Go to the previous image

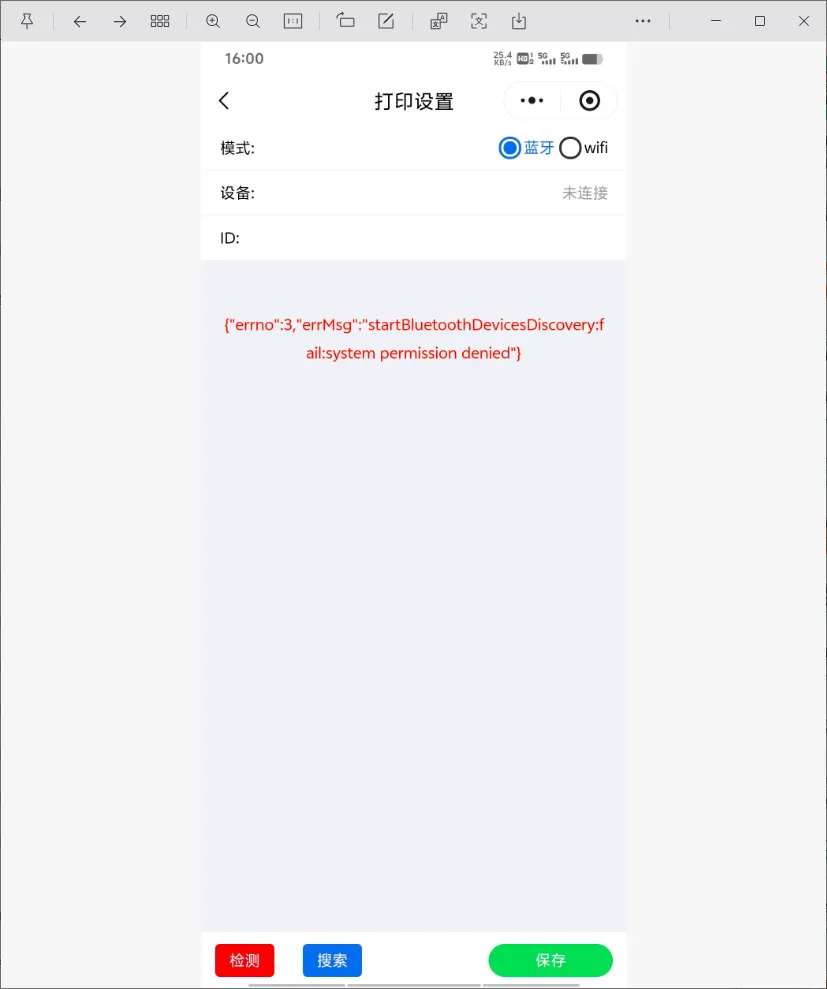pos(80,21)
